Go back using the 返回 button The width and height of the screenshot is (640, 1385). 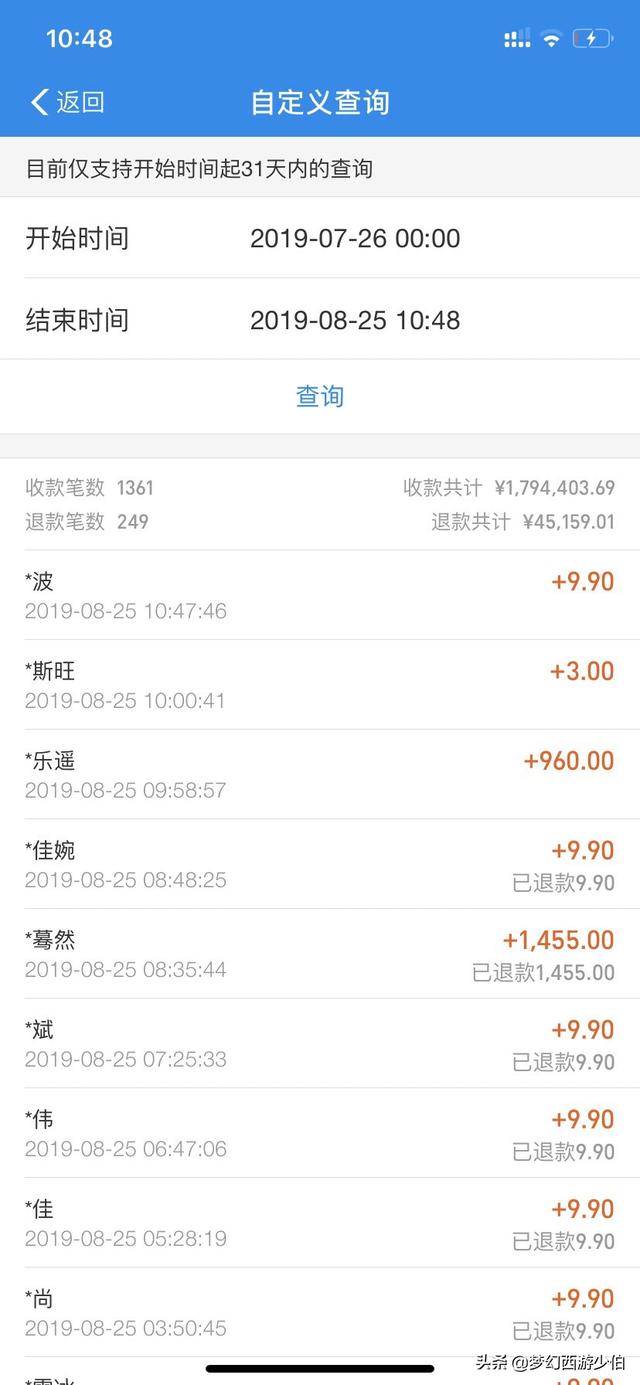coord(67,102)
